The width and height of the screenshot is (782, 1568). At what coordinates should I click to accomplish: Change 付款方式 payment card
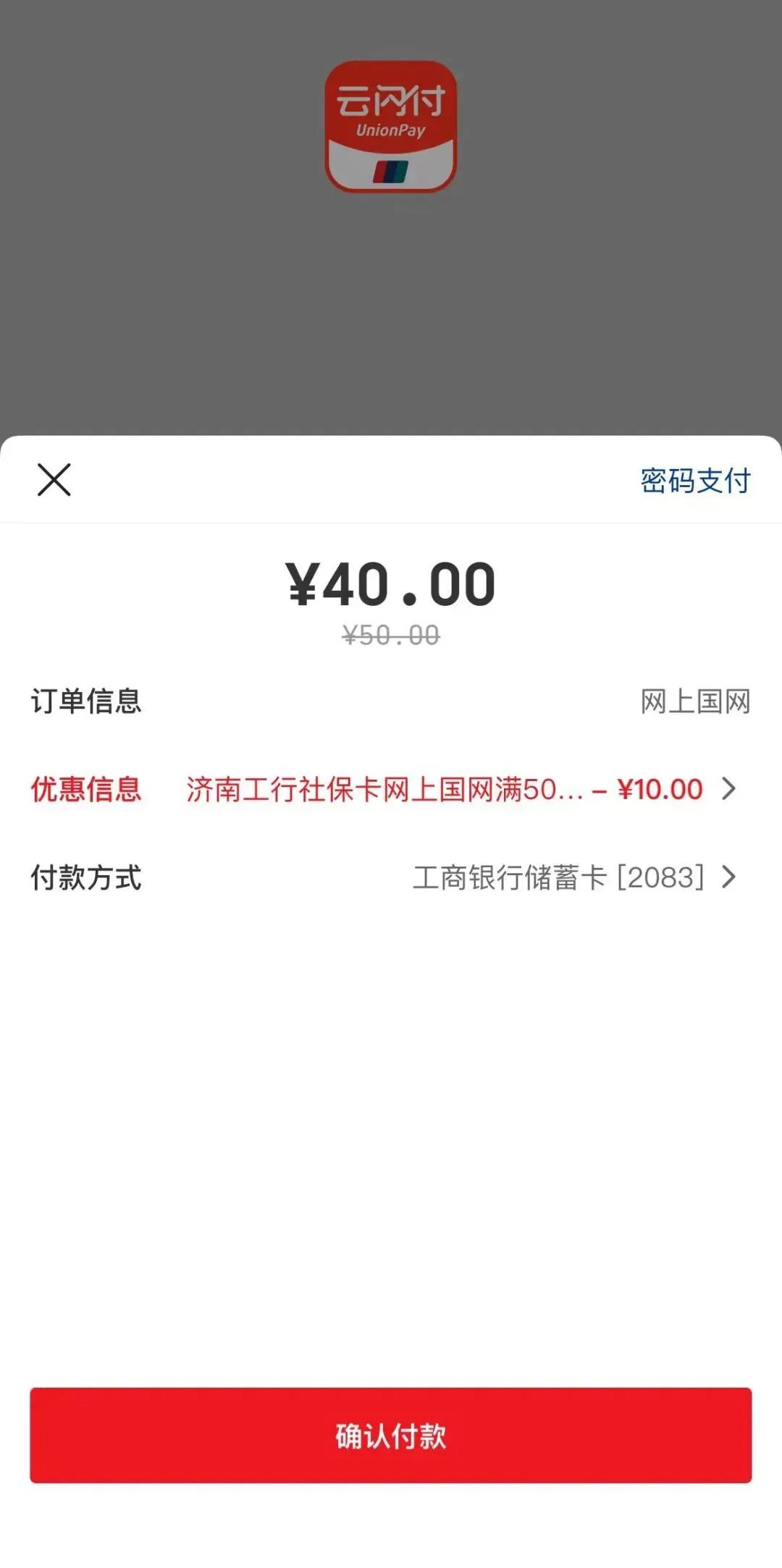(573, 877)
